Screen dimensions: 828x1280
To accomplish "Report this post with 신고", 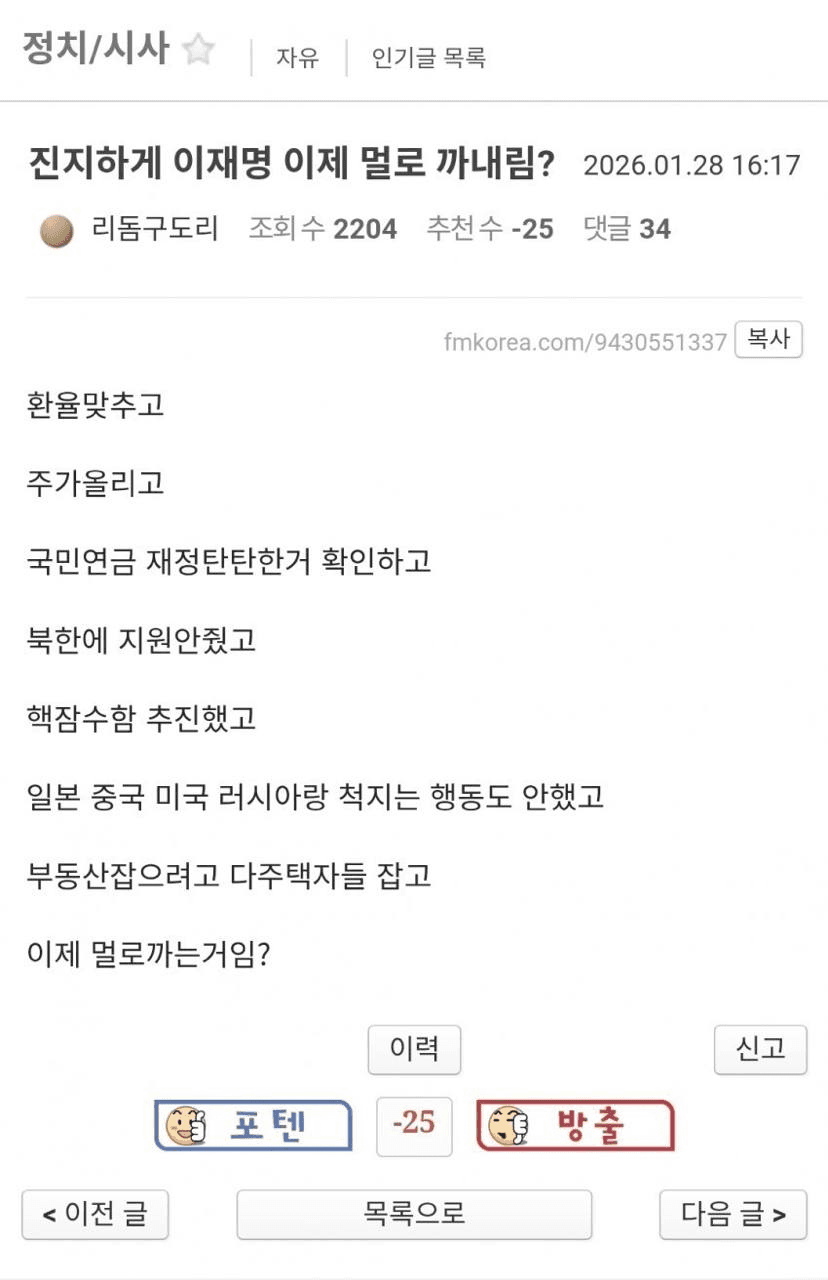I will coord(760,1049).
